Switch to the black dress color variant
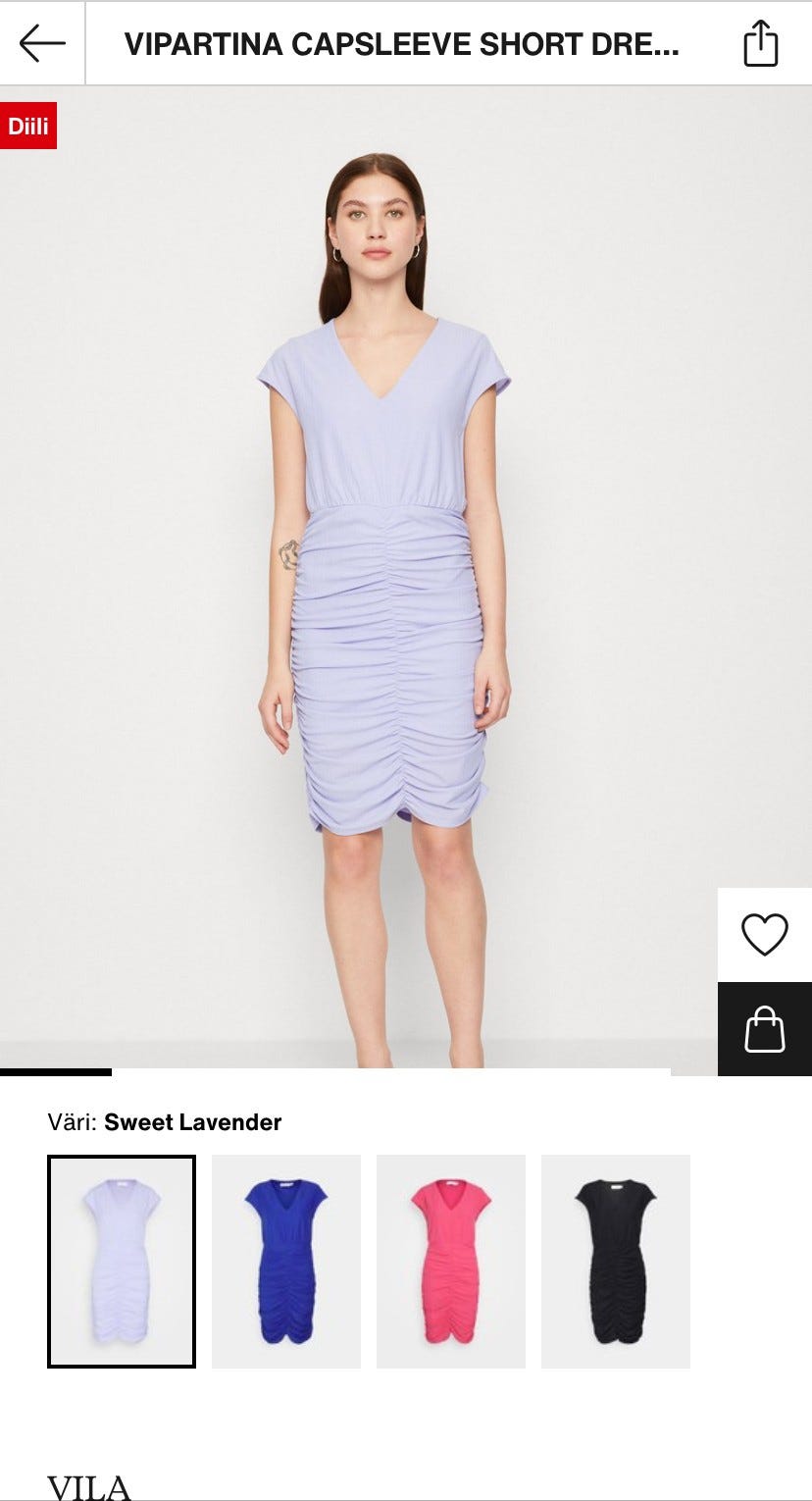812x1501 pixels. (x=616, y=1261)
